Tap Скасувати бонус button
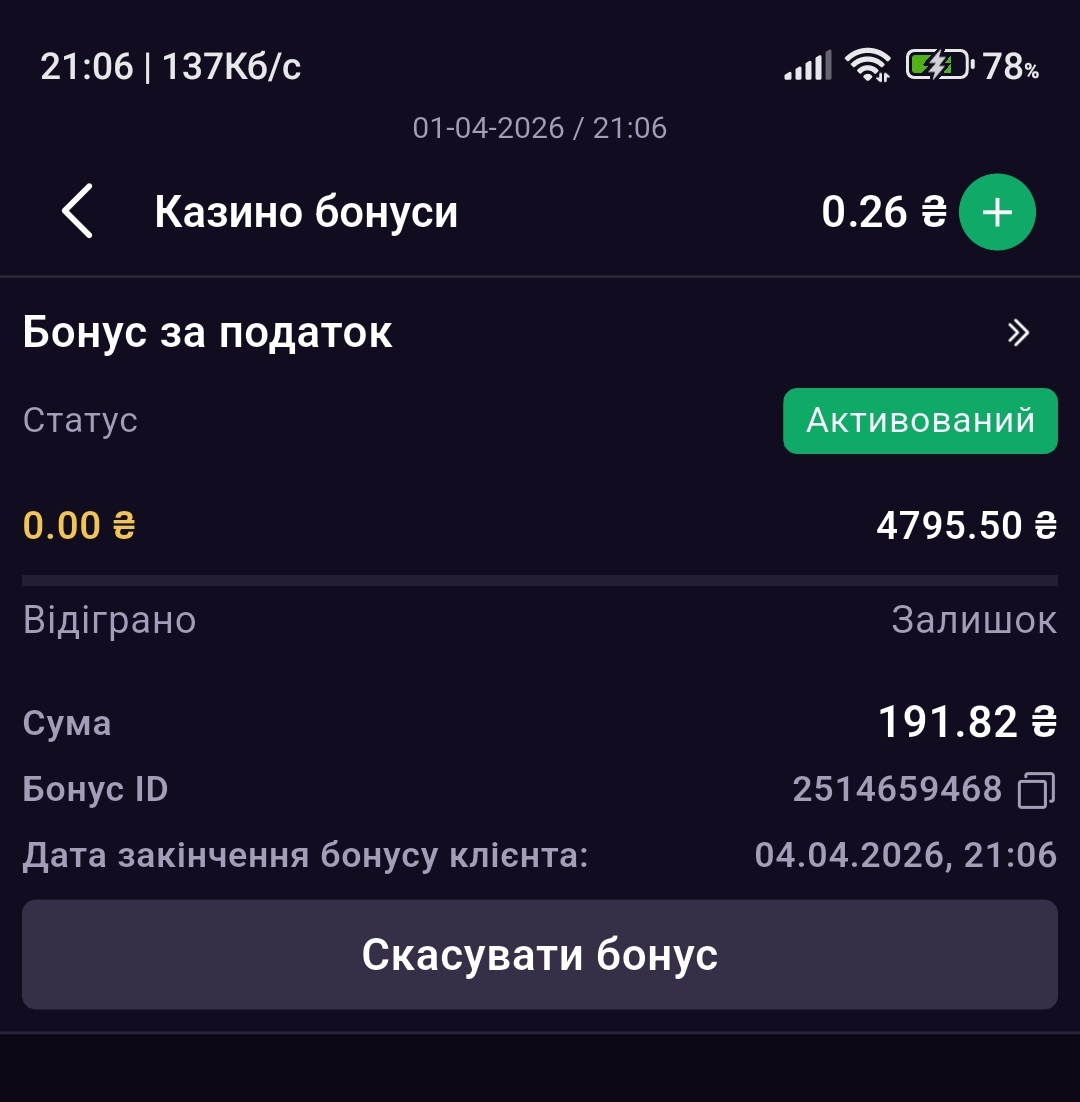 [540, 955]
